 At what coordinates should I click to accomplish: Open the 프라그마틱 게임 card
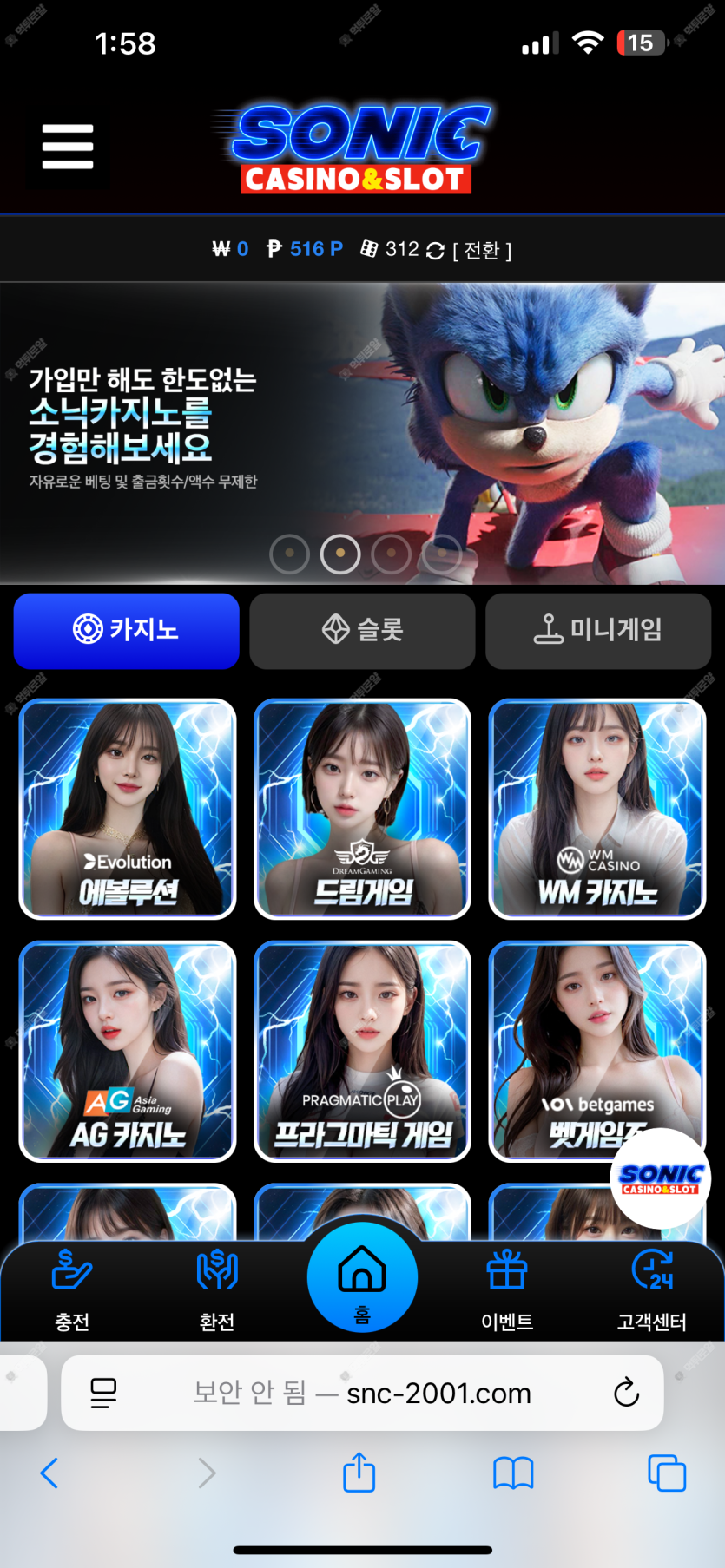362,1051
